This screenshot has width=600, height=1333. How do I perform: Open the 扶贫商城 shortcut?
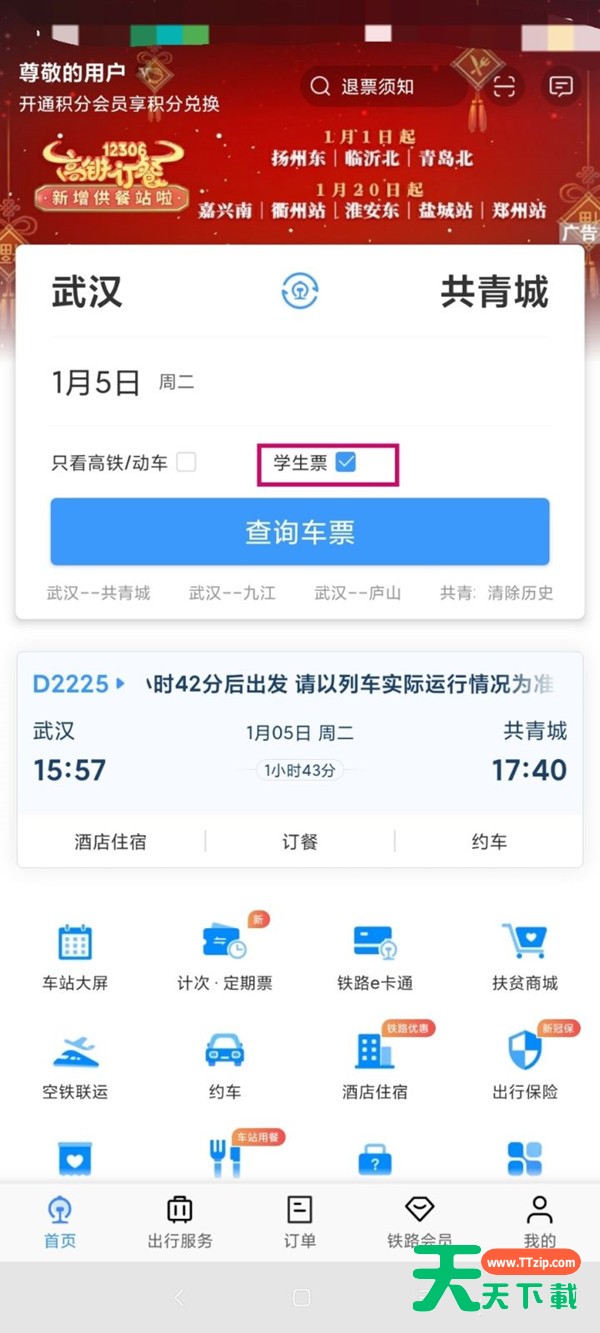coord(525,957)
